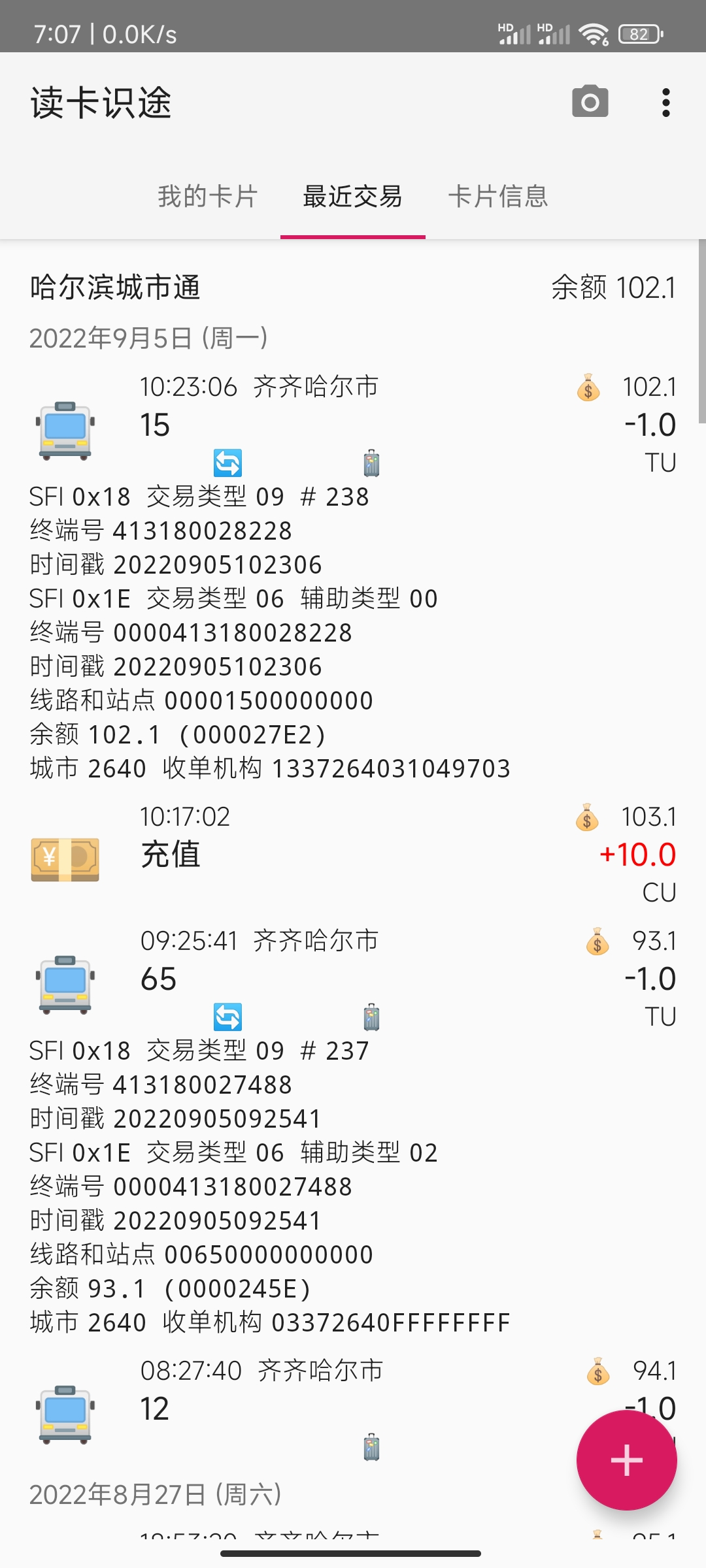This screenshot has height=1568, width=706.
Task: Open the 10:17:02 充值 +10.0 transaction
Action: [x=353, y=854]
